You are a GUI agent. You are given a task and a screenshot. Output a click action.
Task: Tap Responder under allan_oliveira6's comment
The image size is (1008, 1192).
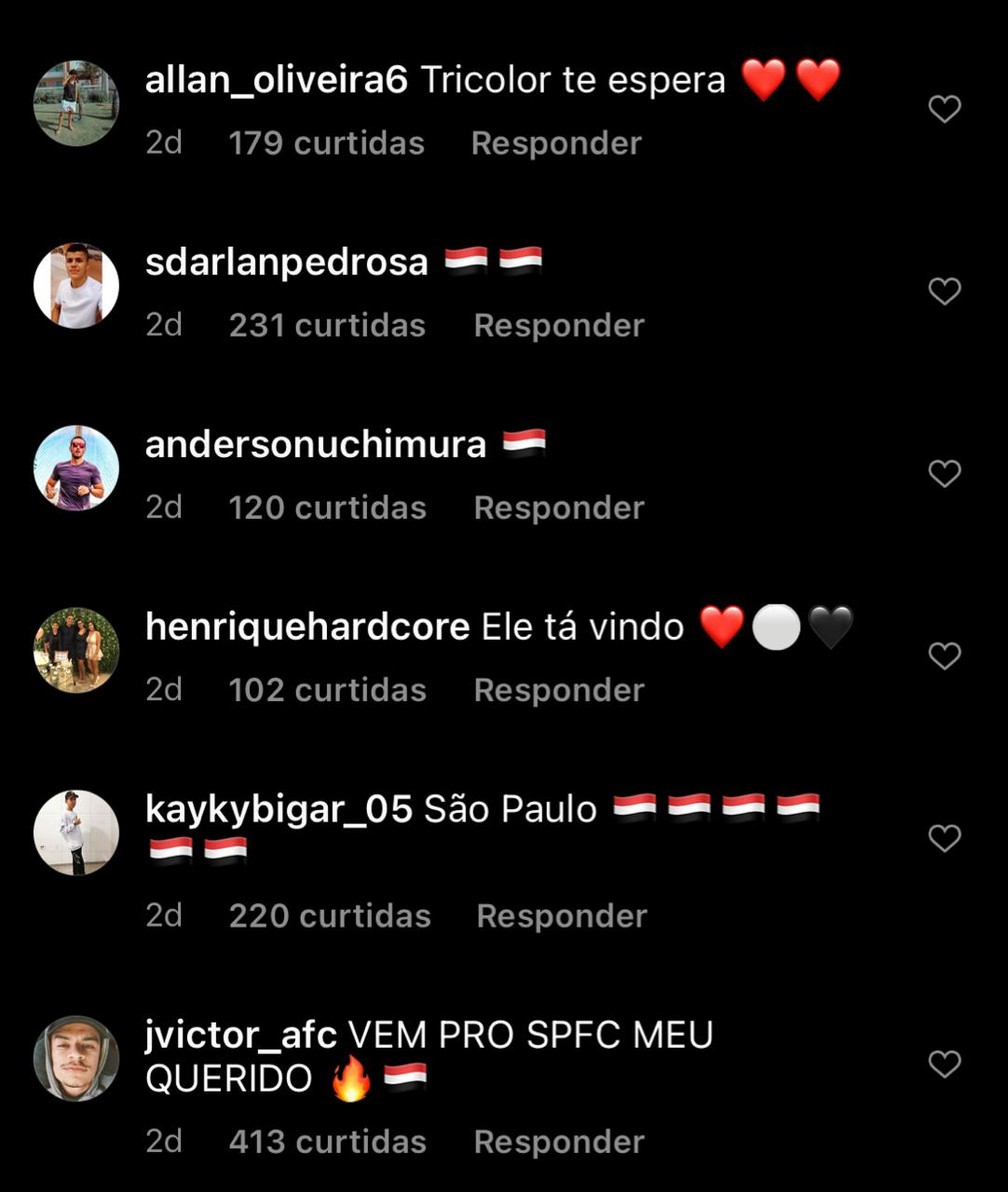tap(556, 143)
